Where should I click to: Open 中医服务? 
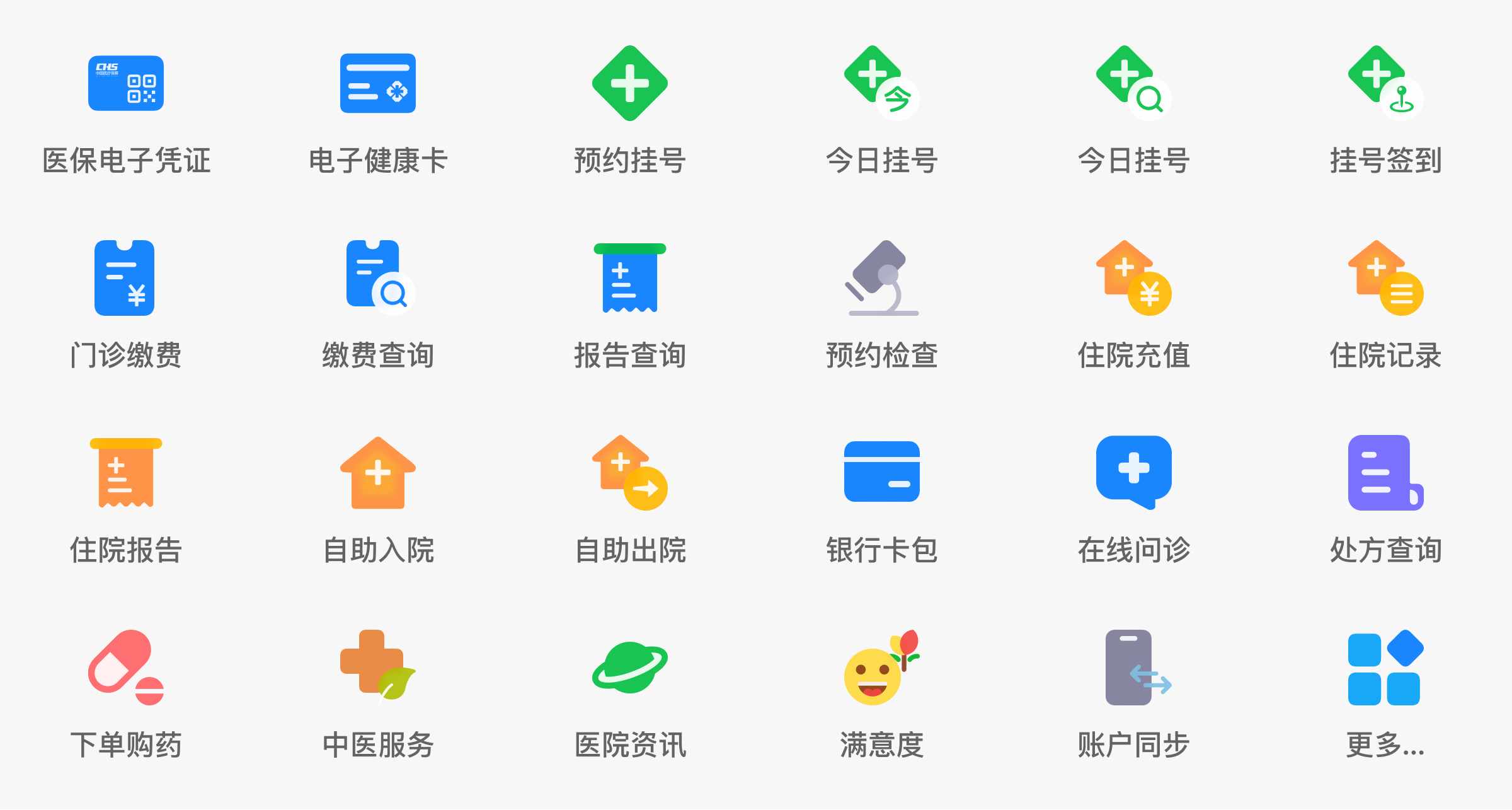point(378,668)
